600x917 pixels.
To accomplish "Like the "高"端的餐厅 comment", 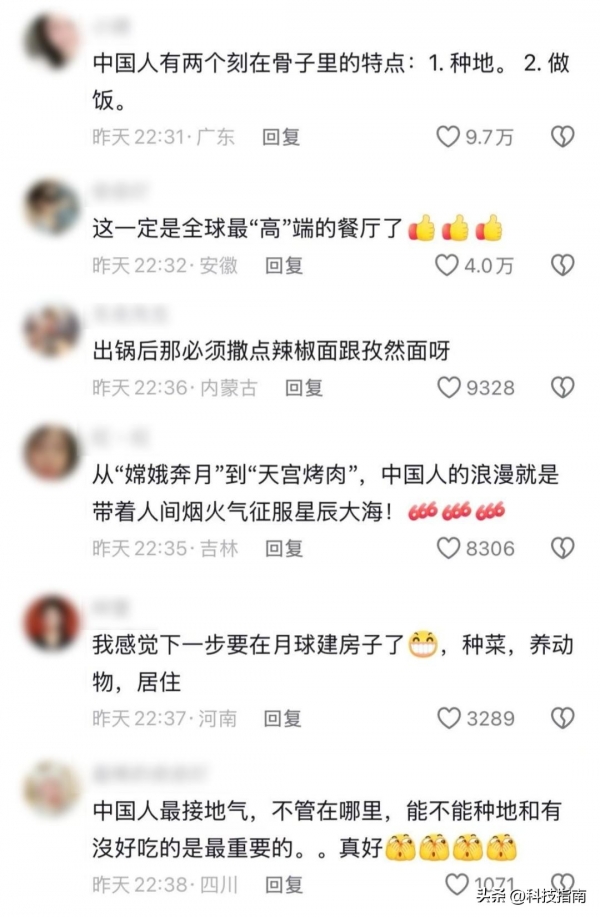I will pos(446,265).
